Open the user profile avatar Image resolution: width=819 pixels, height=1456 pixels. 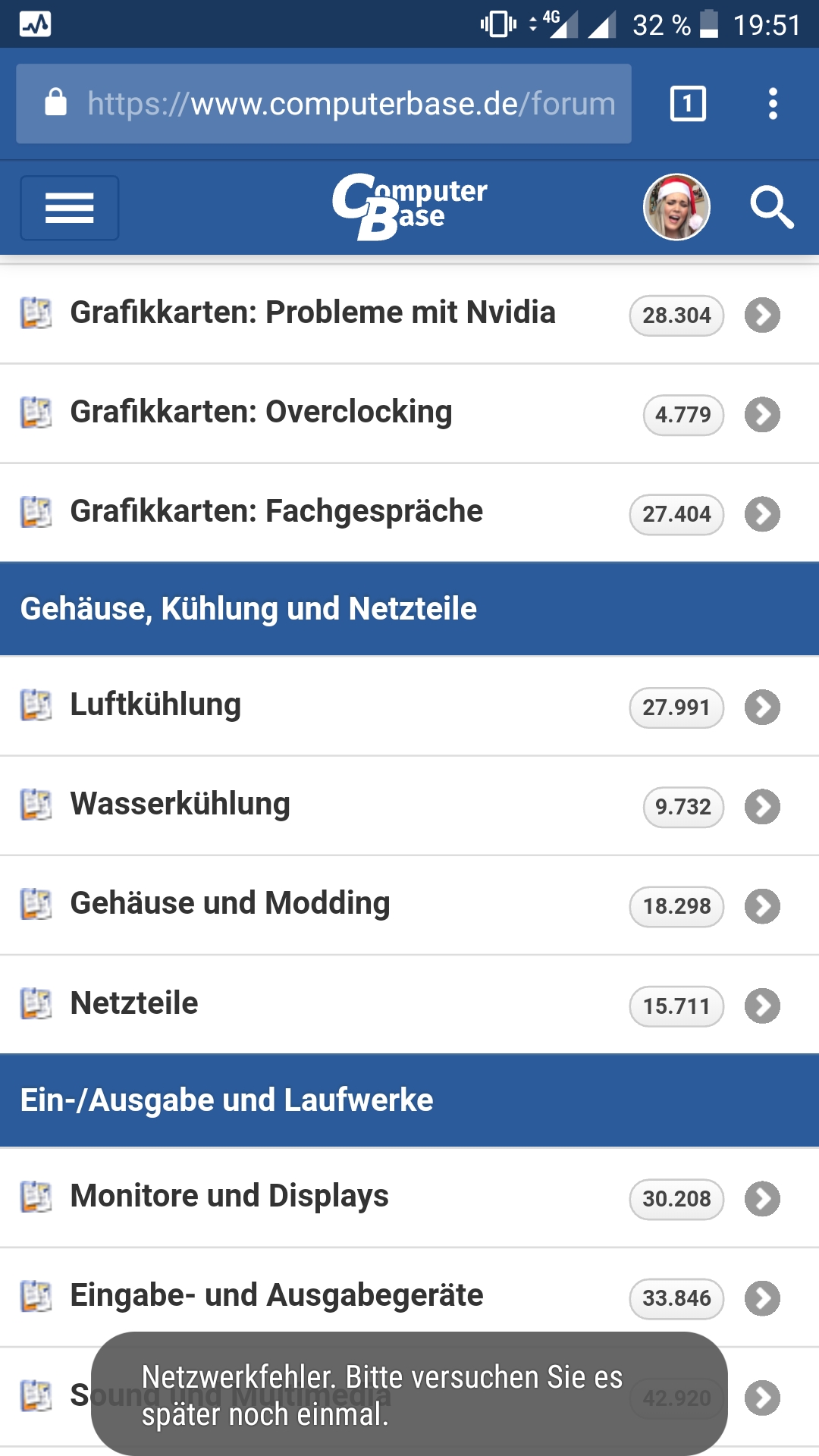click(676, 207)
